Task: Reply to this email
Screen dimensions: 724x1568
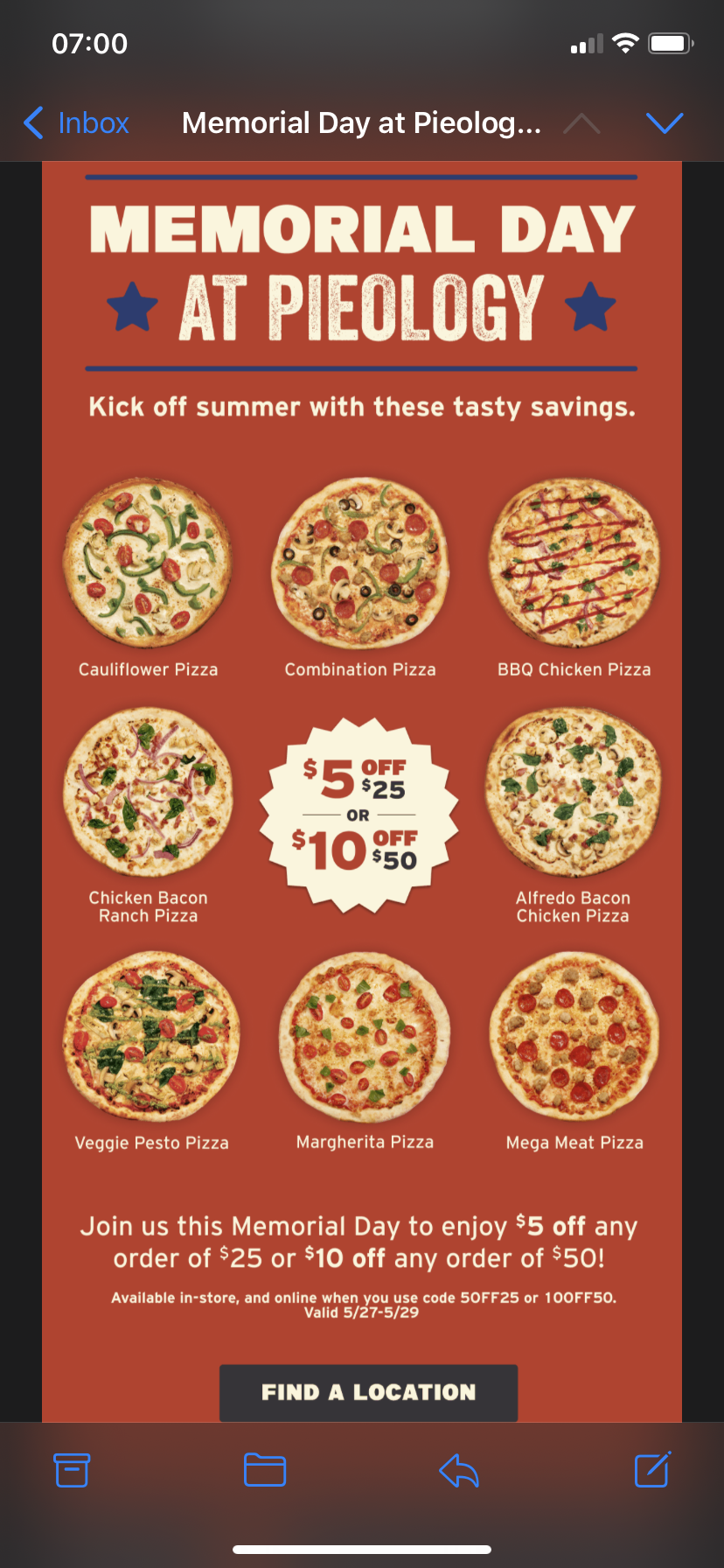Action: click(459, 1470)
